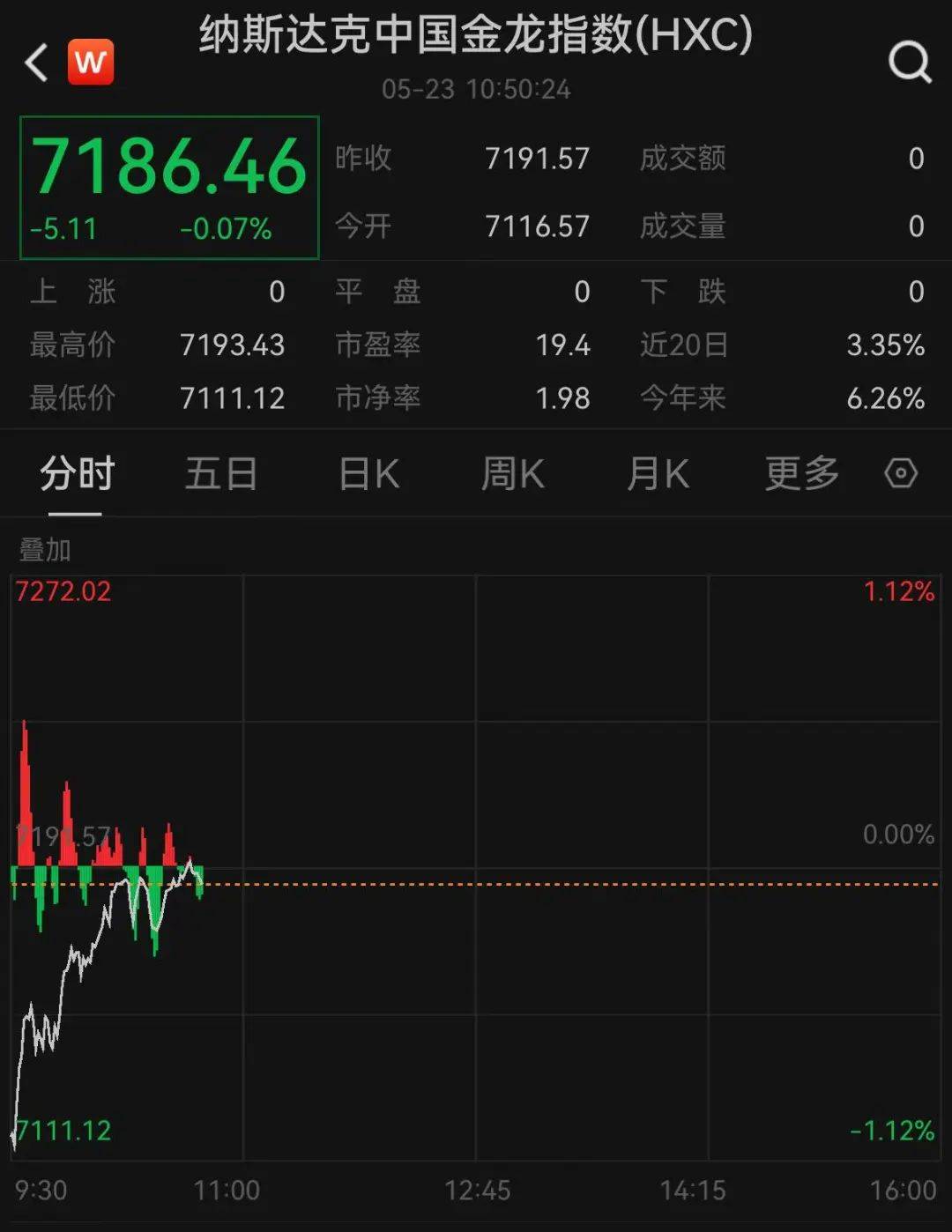Go back using the left arrow
The height and width of the screenshot is (1232, 952).
(35, 62)
